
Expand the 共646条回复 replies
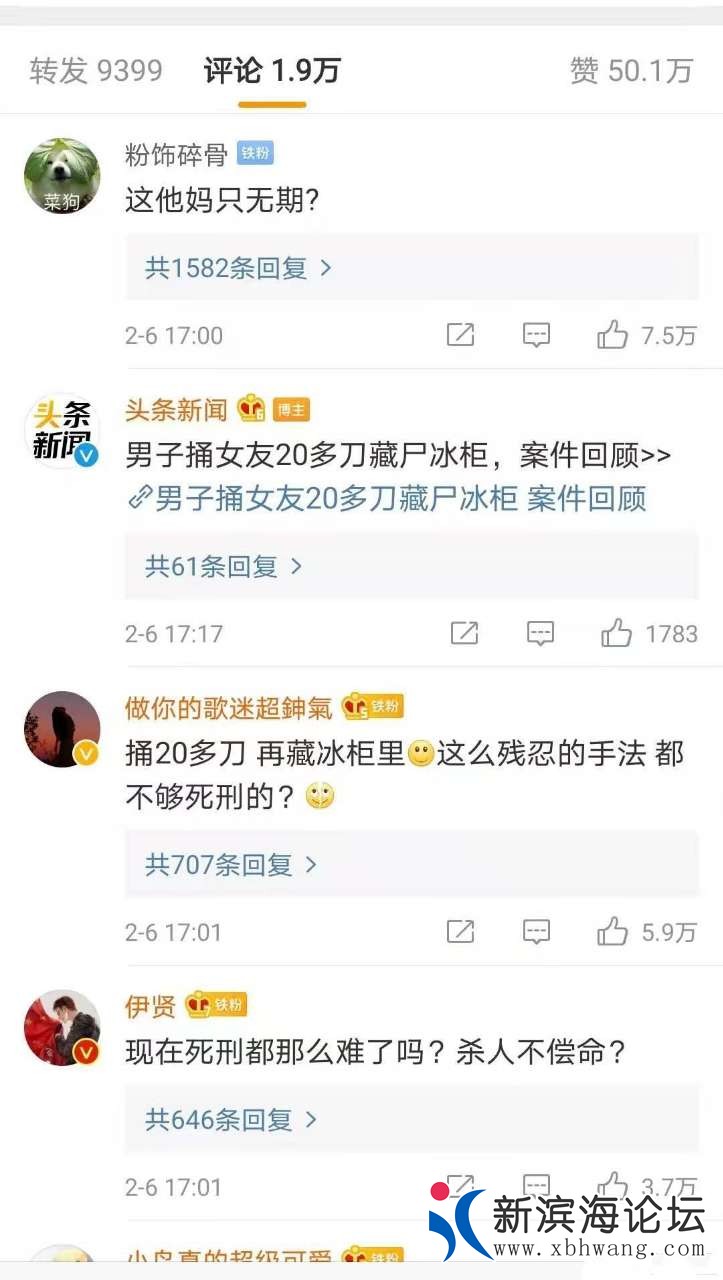point(230,1119)
